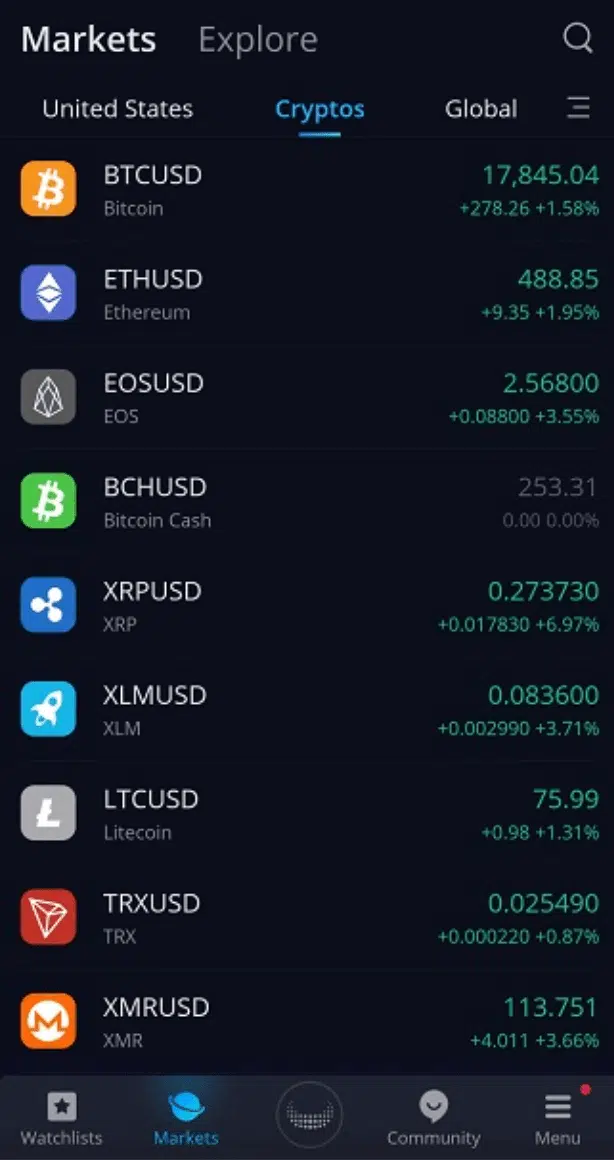614x1160 pixels.
Task: View the XLMUSD listing
Action: tap(307, 709)
